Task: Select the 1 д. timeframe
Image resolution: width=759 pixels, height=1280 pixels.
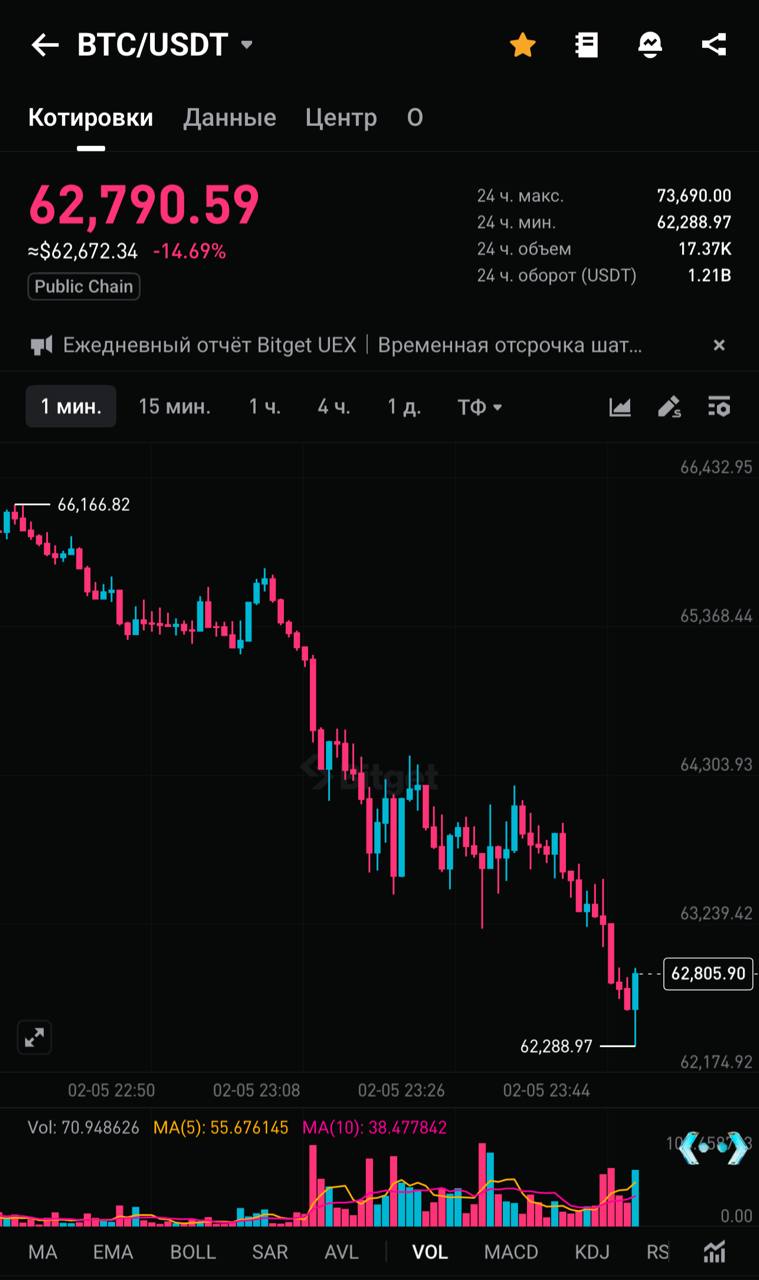Action: 404,407
